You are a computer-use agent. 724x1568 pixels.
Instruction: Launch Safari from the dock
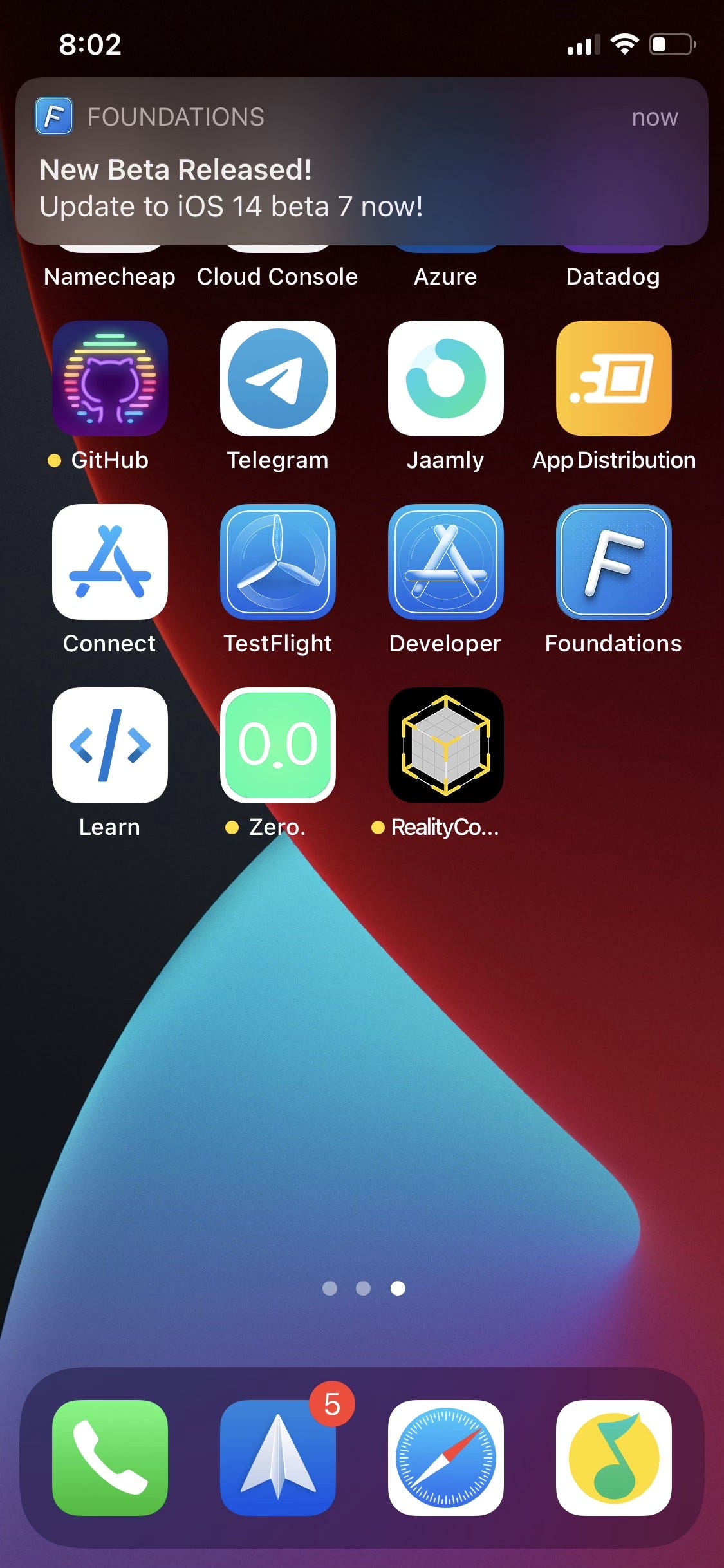(445, 1457)
